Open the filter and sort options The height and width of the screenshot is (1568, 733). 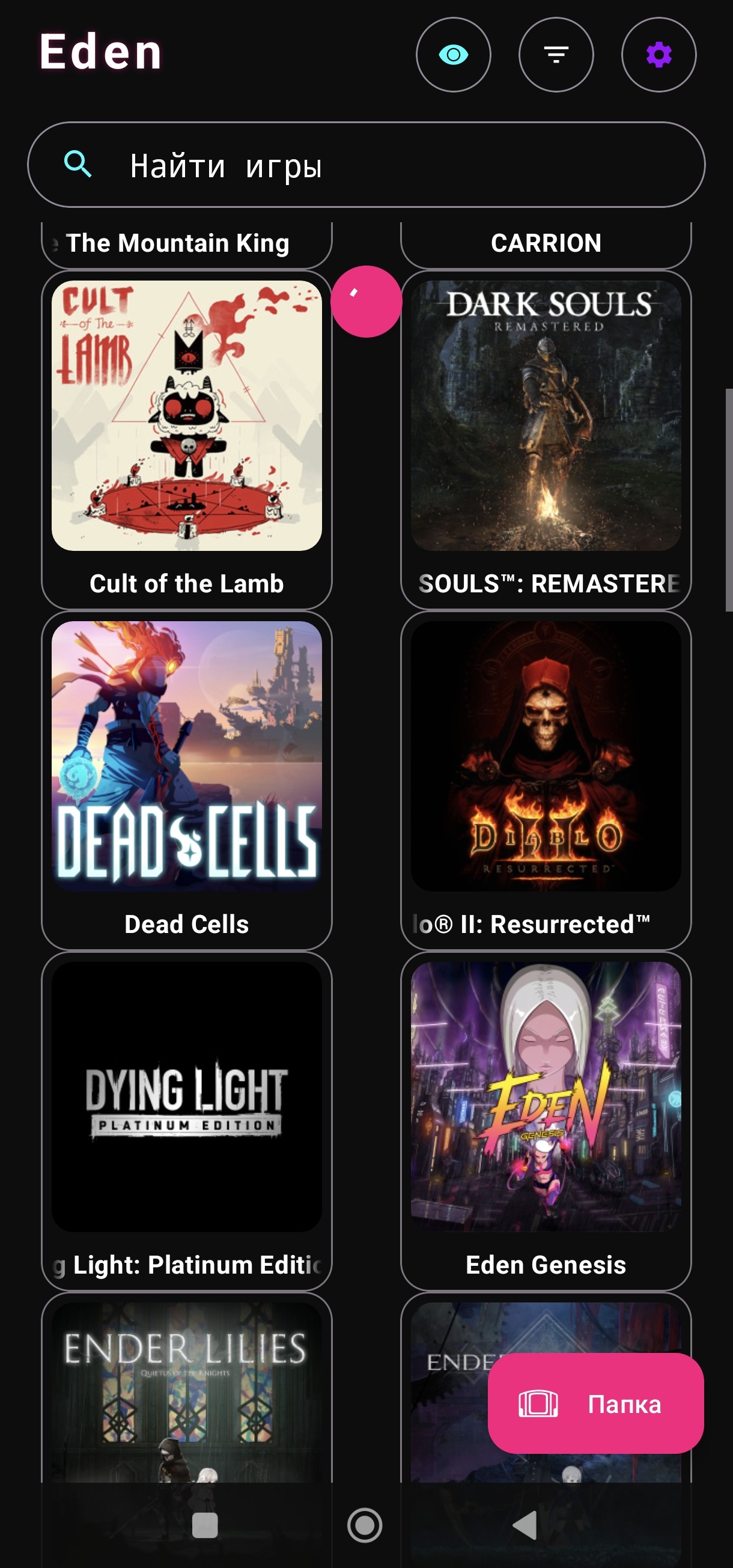pos(555,55)
